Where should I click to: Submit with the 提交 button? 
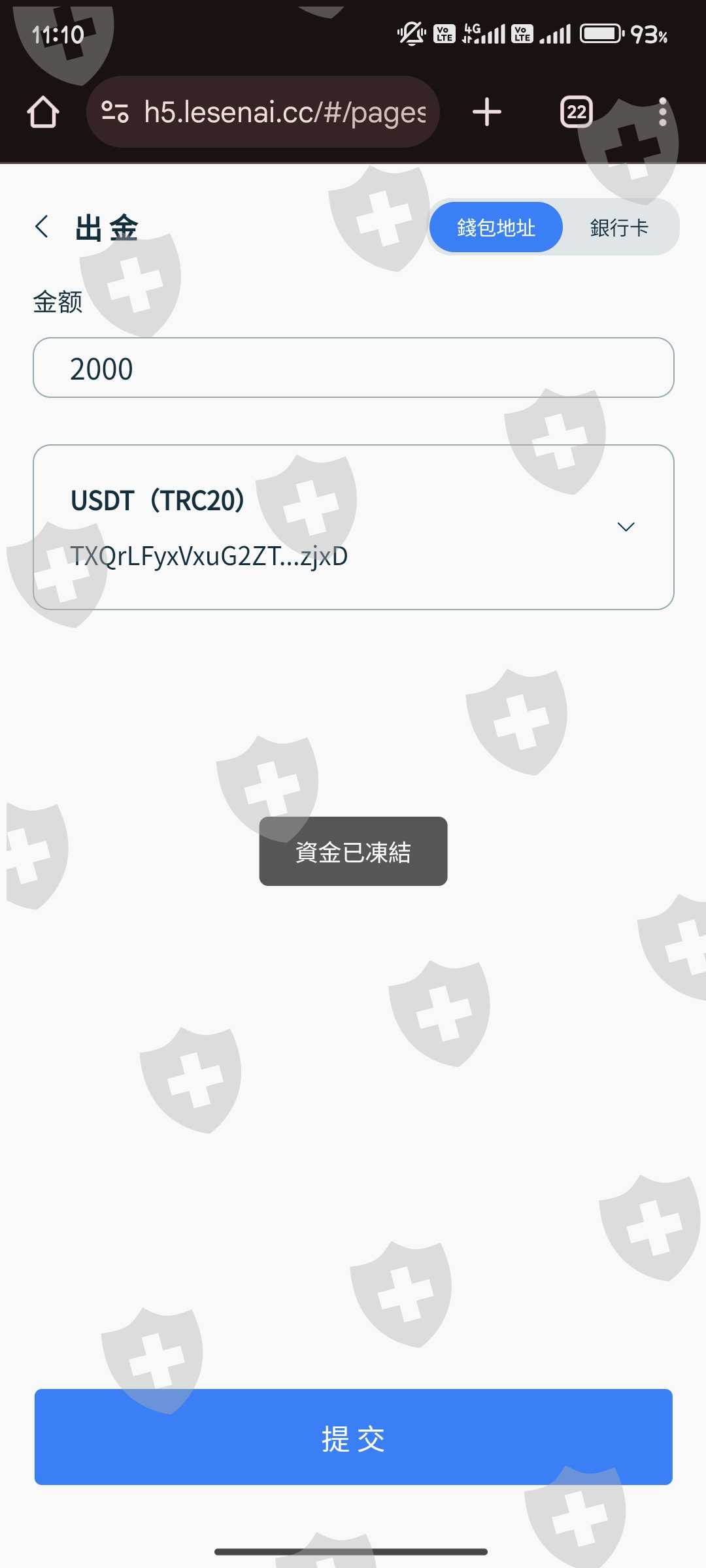click(x=354, y=1437)
